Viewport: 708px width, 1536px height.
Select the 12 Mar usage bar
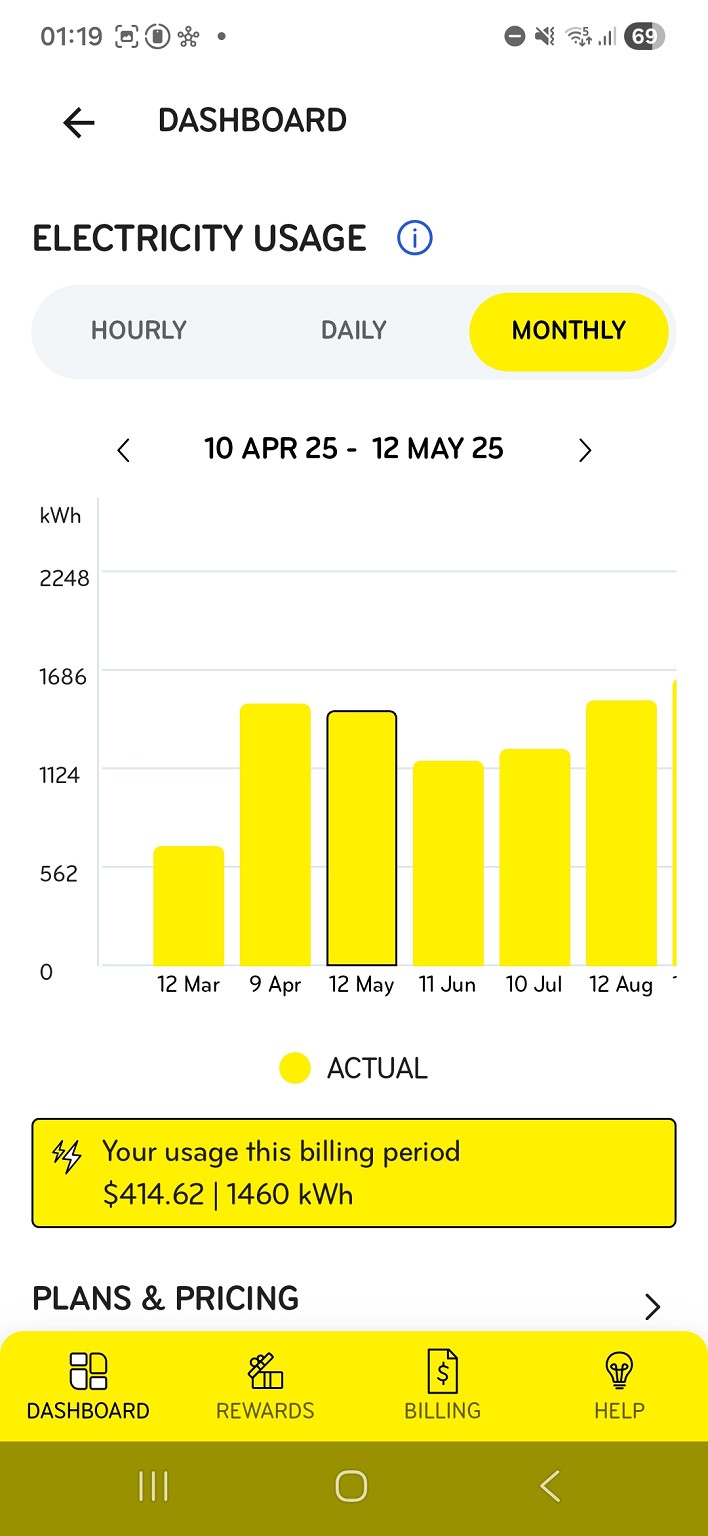pos(188,905)
